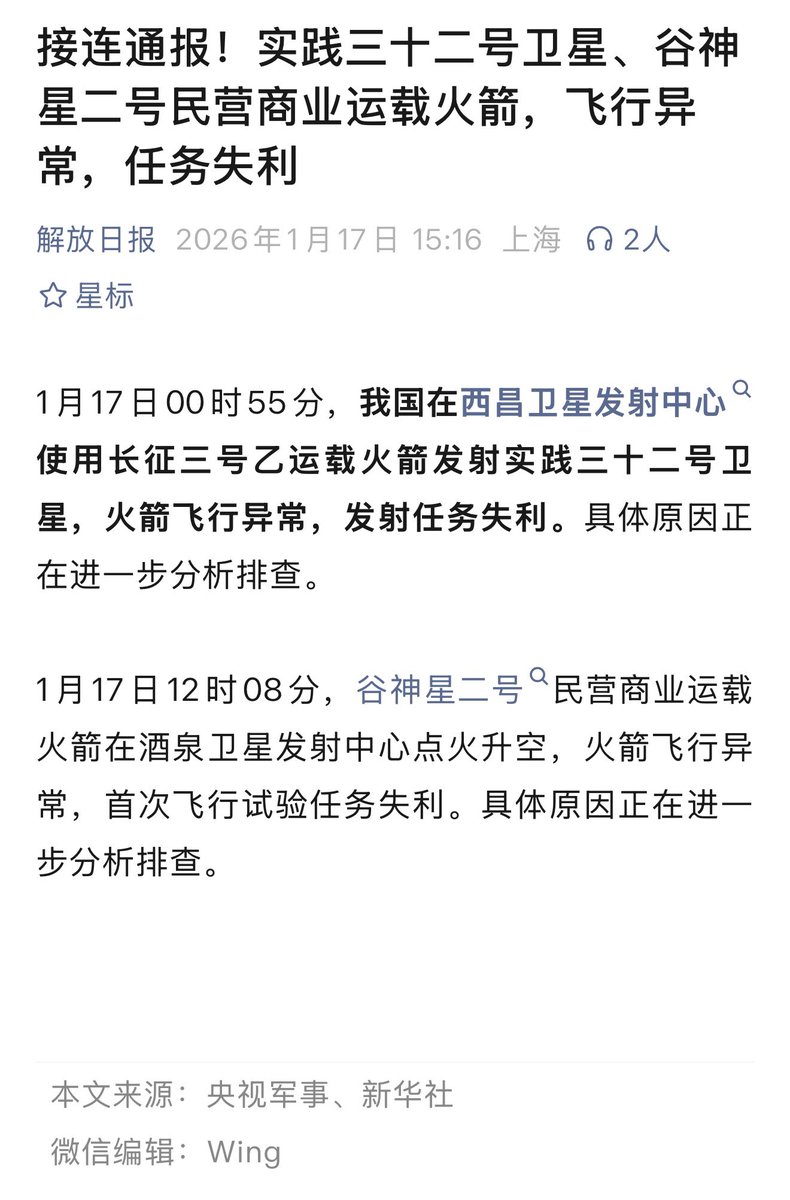Search the linked term 西昌卫星发射中心
This screenshot has height=1200, width=790.
[593, 404]
